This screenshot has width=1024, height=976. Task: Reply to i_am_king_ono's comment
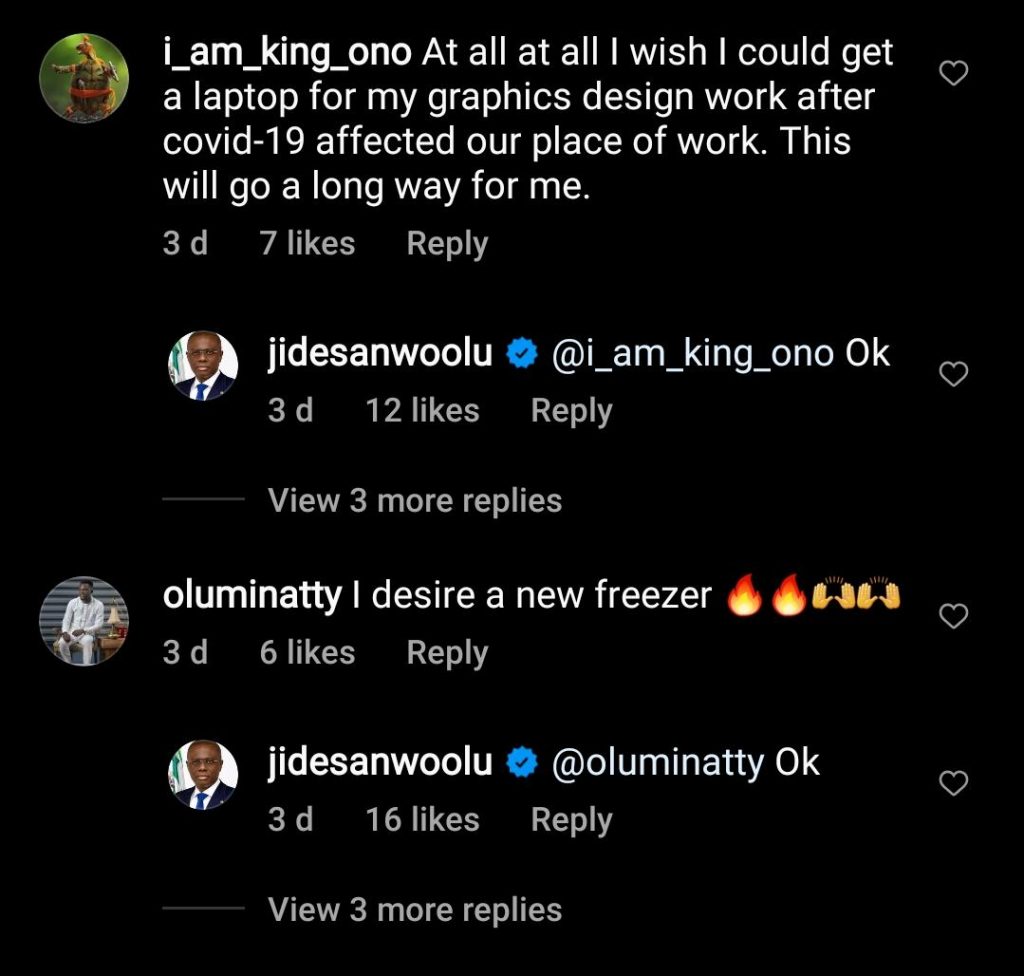pyautogui.click(x=447, y=243)
